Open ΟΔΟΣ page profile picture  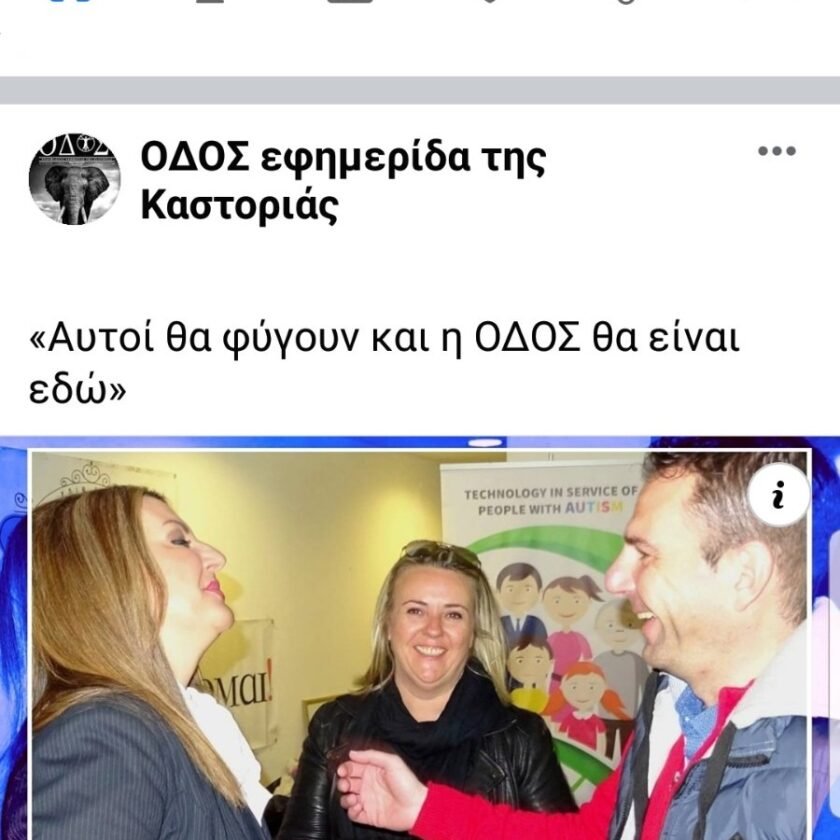pyautogui.click(x=75, y=179)
